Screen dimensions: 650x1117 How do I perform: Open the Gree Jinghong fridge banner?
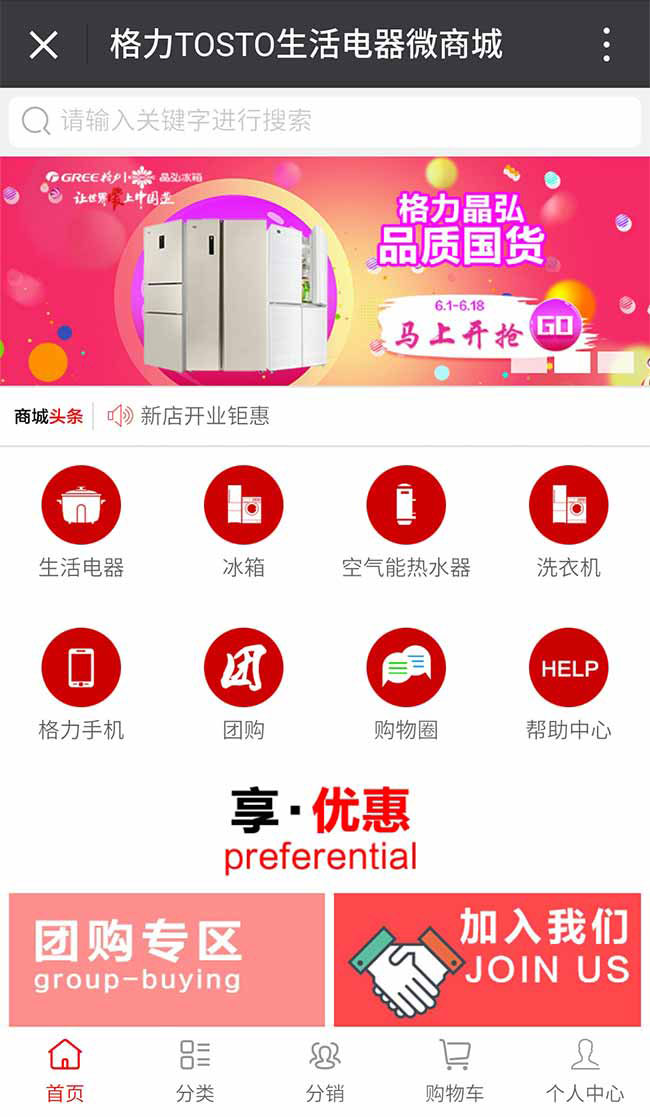point(325,271)
